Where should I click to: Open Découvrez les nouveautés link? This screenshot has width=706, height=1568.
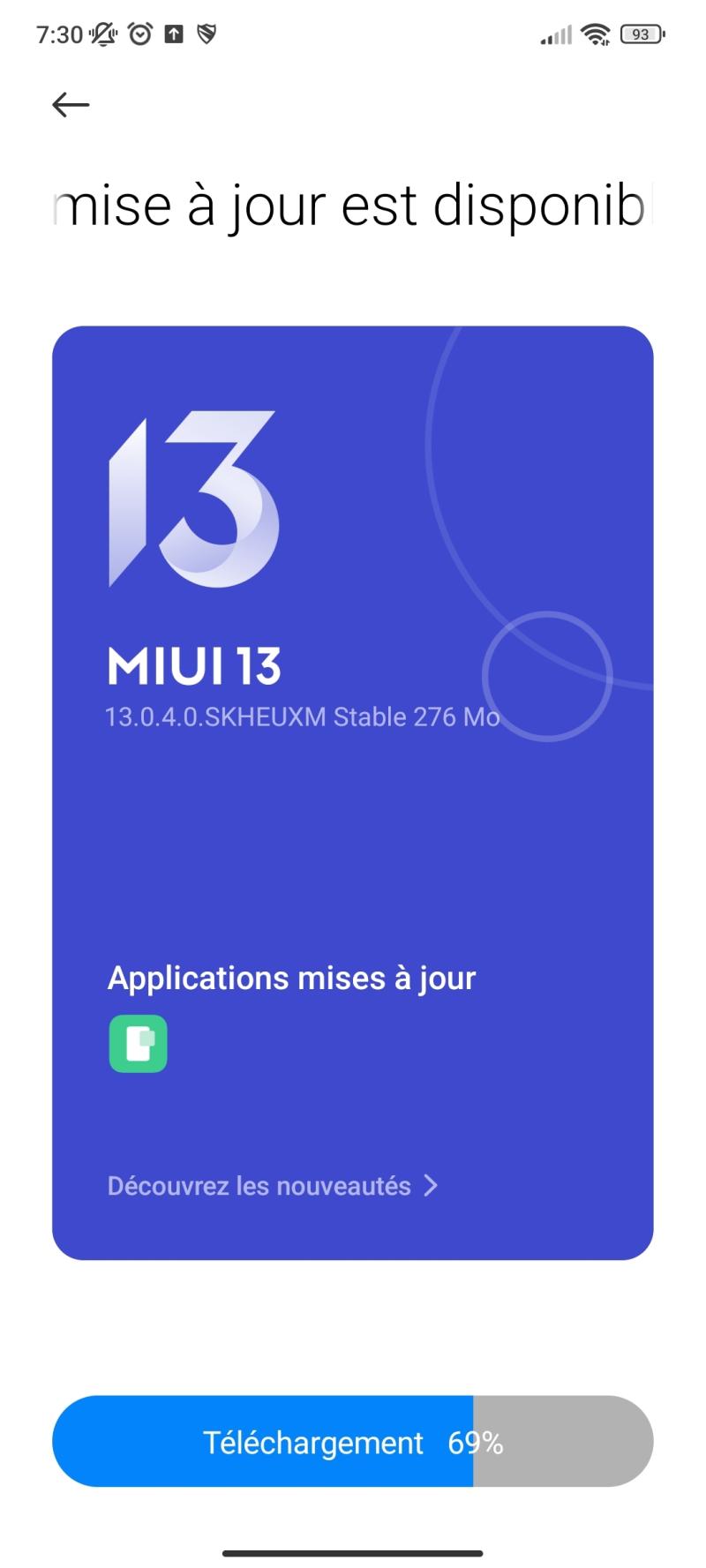(x=272, y=1186)
